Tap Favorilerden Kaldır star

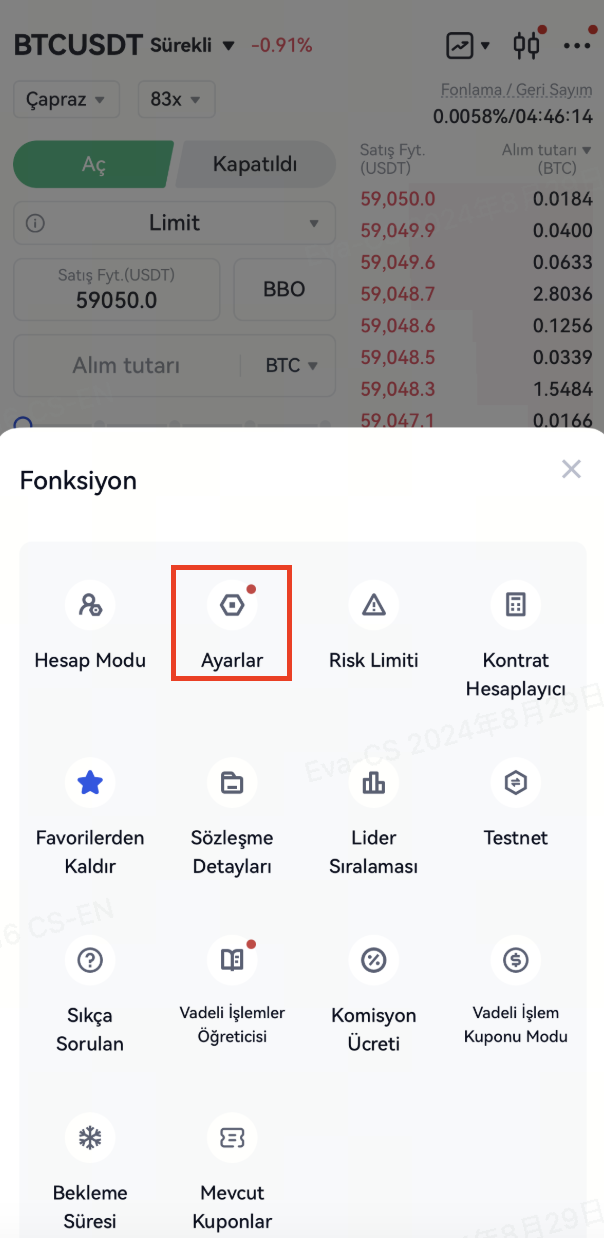pyautogui.click(x=90, y=783)
